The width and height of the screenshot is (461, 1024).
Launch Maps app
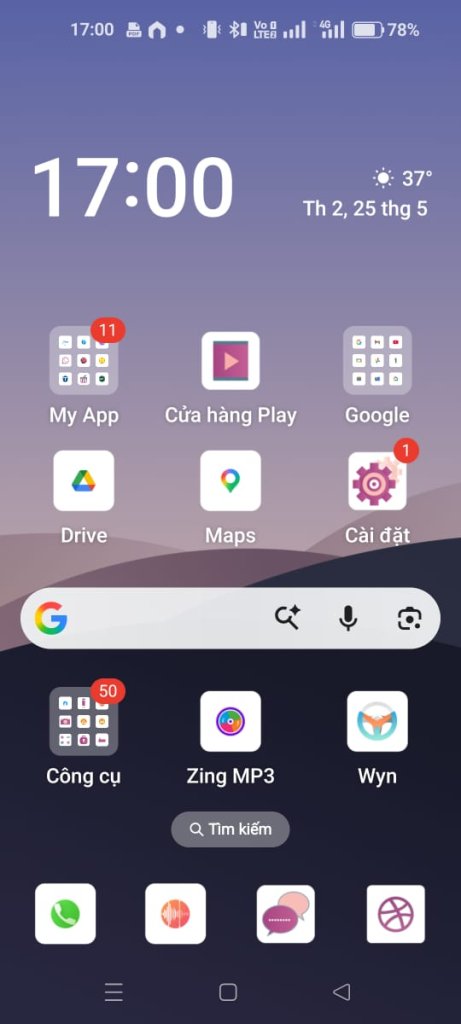click(230, 481)
